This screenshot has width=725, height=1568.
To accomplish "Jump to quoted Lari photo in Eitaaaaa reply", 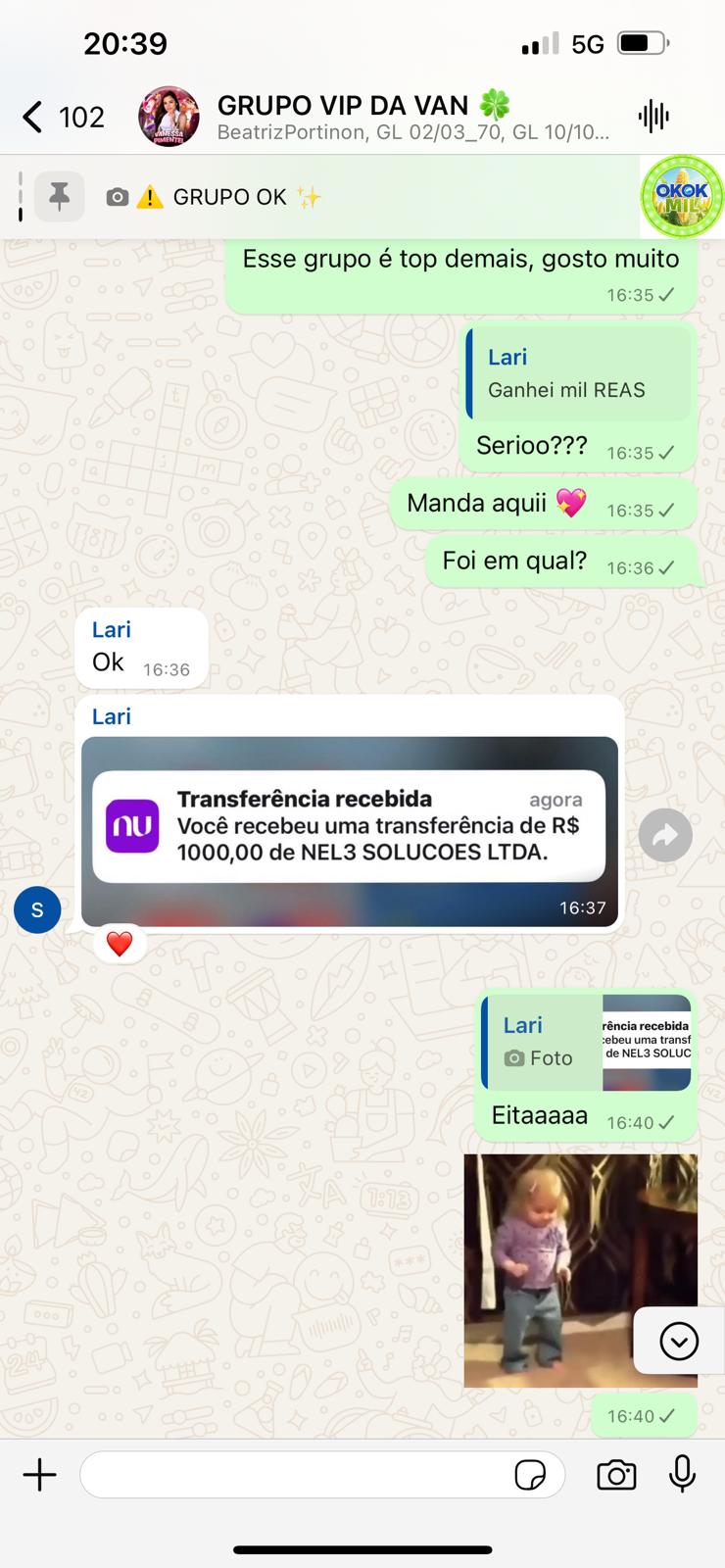I will click(586, 1042).
